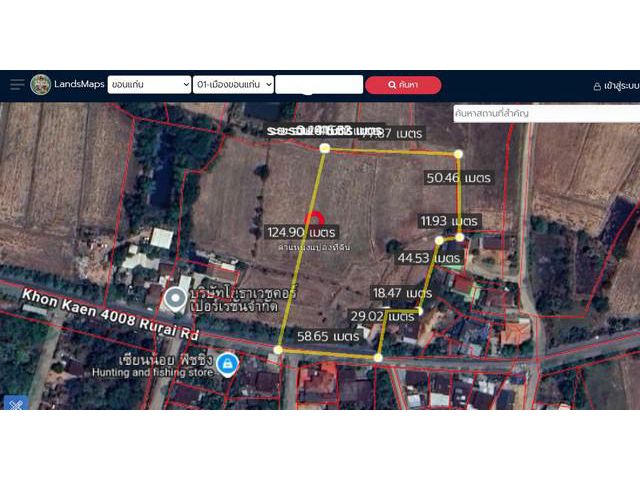Select the Hunting and fishing store marker
The width and height of the screenshot is (640, 480).
(228, 362)
